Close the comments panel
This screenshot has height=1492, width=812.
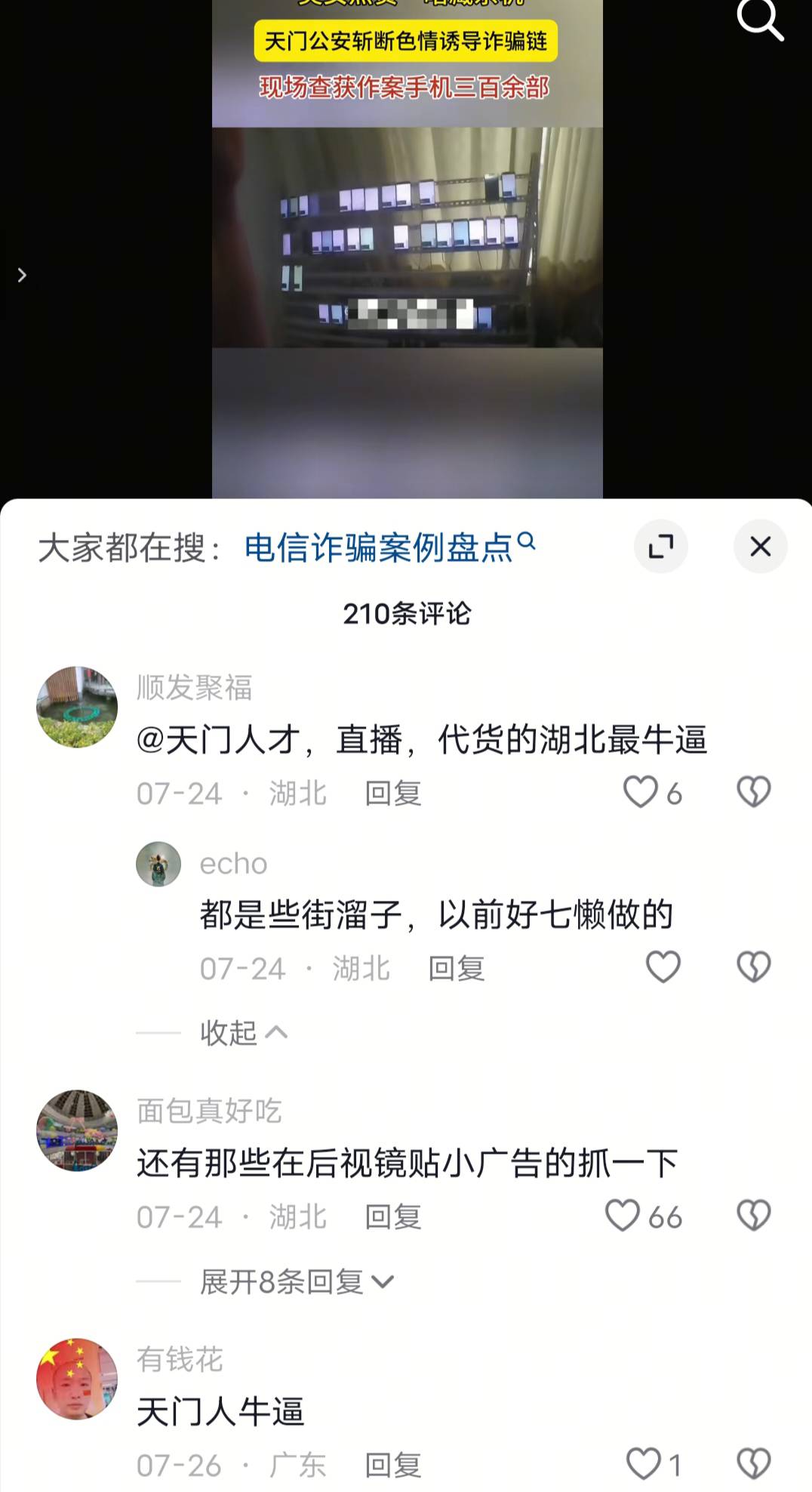(760, 546)
